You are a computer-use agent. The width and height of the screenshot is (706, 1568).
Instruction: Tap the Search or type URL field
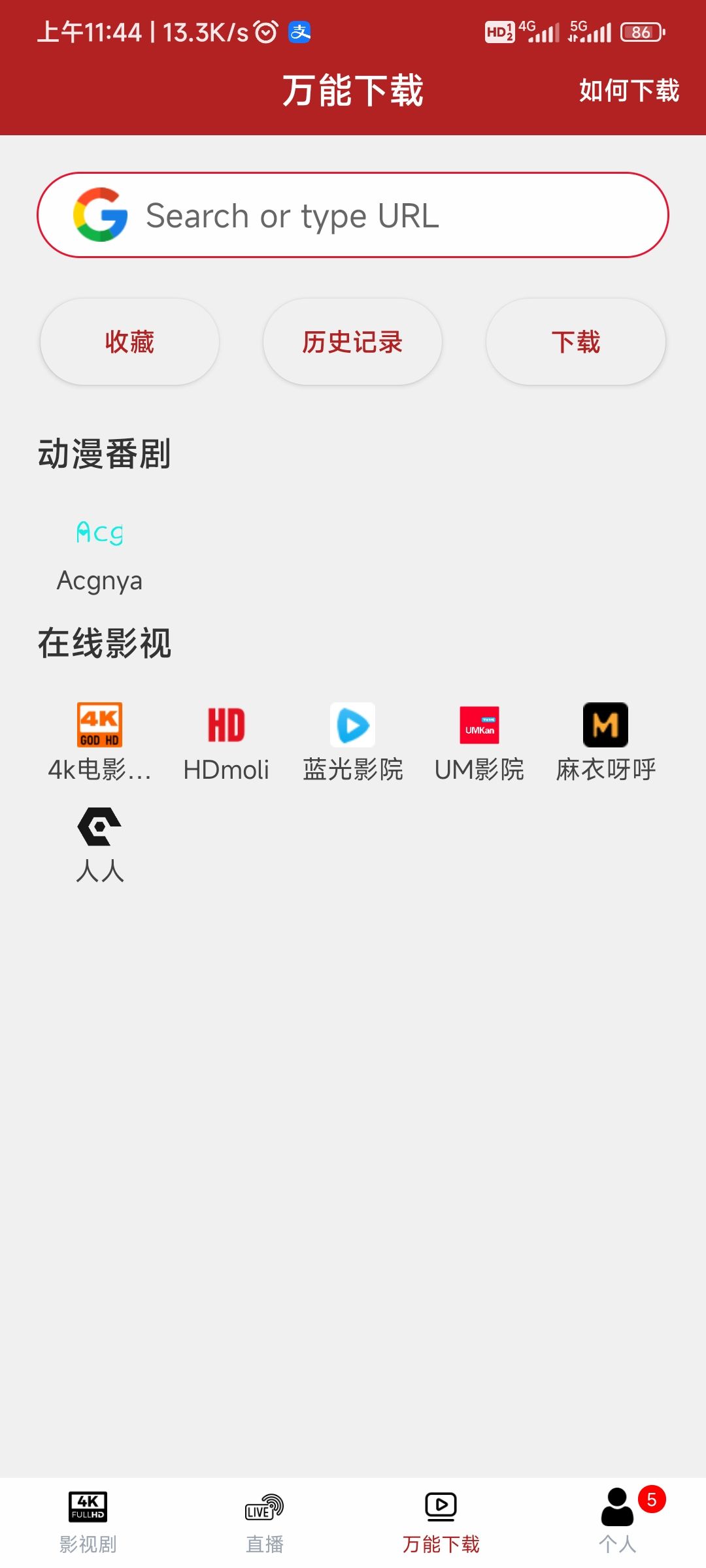click(x=353, y=215)
